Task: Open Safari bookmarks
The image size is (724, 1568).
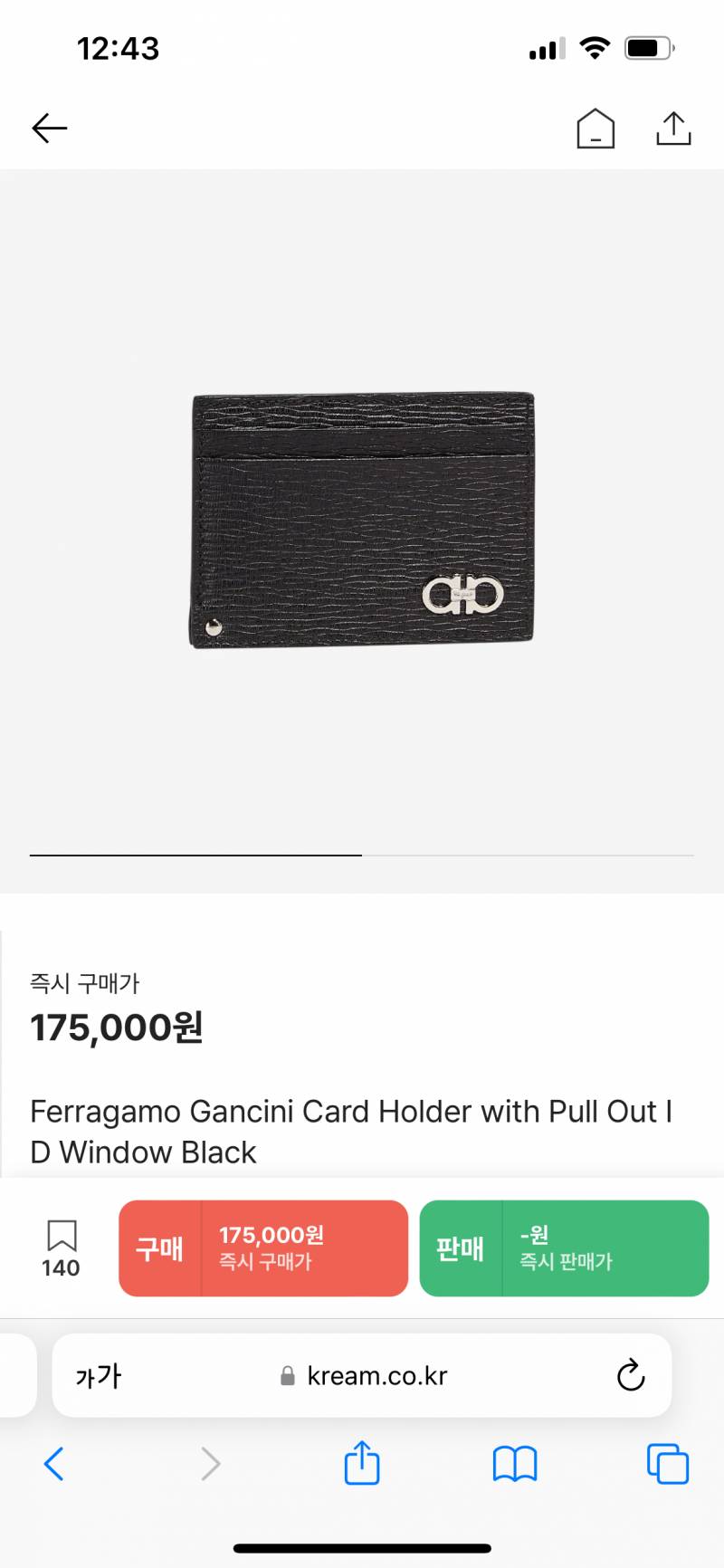Action: tap(515, 1463)
